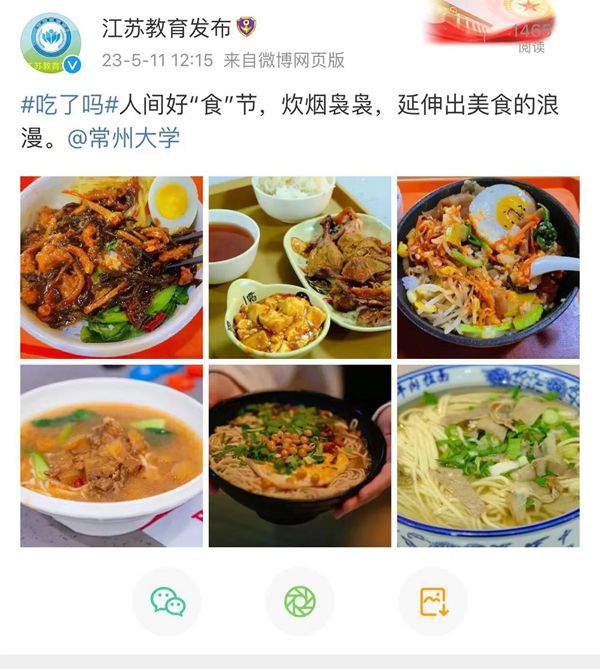The image size is (600, 669).
Task: View the bibimbap bowl with fried egg
Action: 488,267
